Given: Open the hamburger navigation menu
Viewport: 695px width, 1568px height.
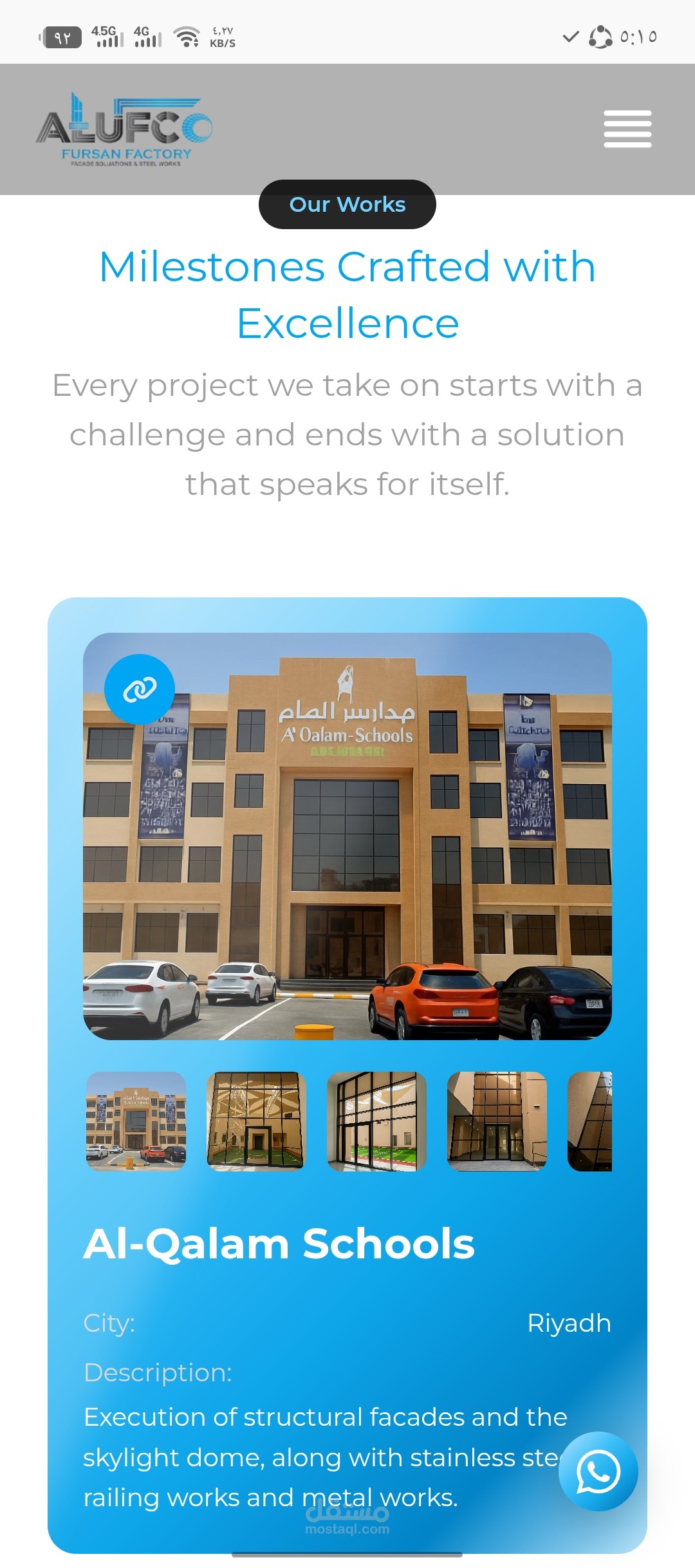Looking at the screenshot, I should point(627,129).
